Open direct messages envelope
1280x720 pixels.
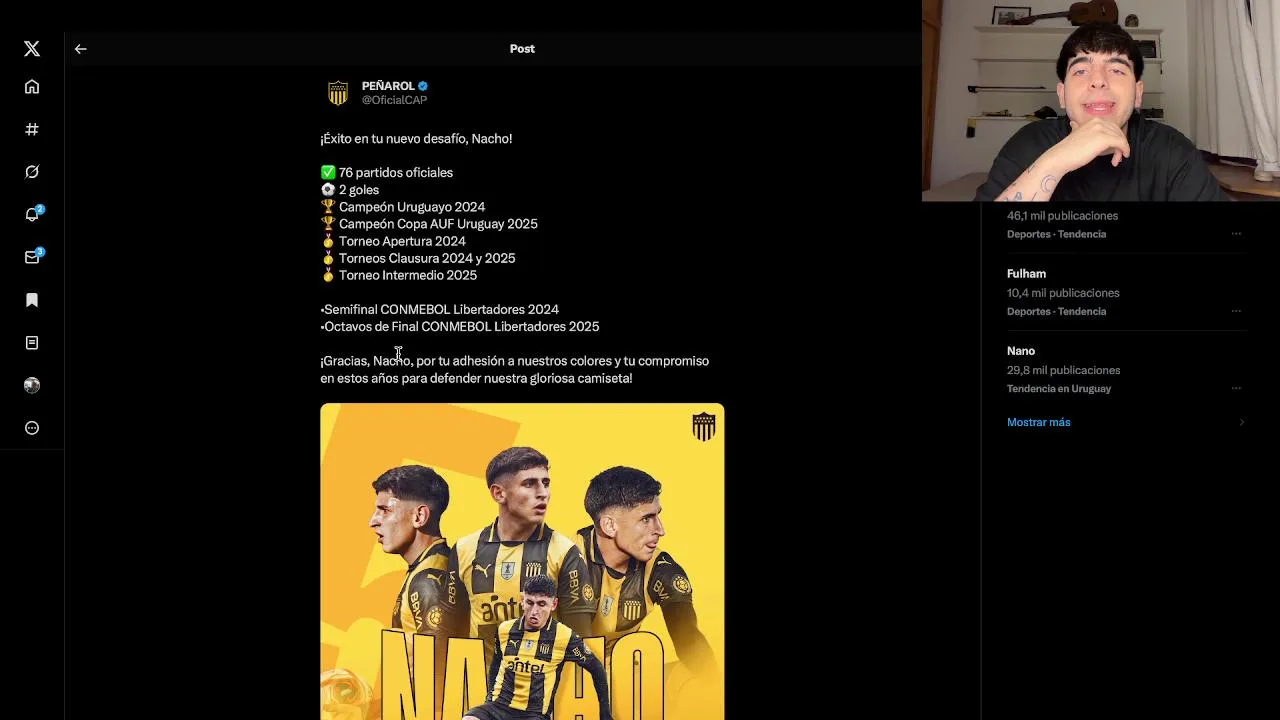pos(32,257)
